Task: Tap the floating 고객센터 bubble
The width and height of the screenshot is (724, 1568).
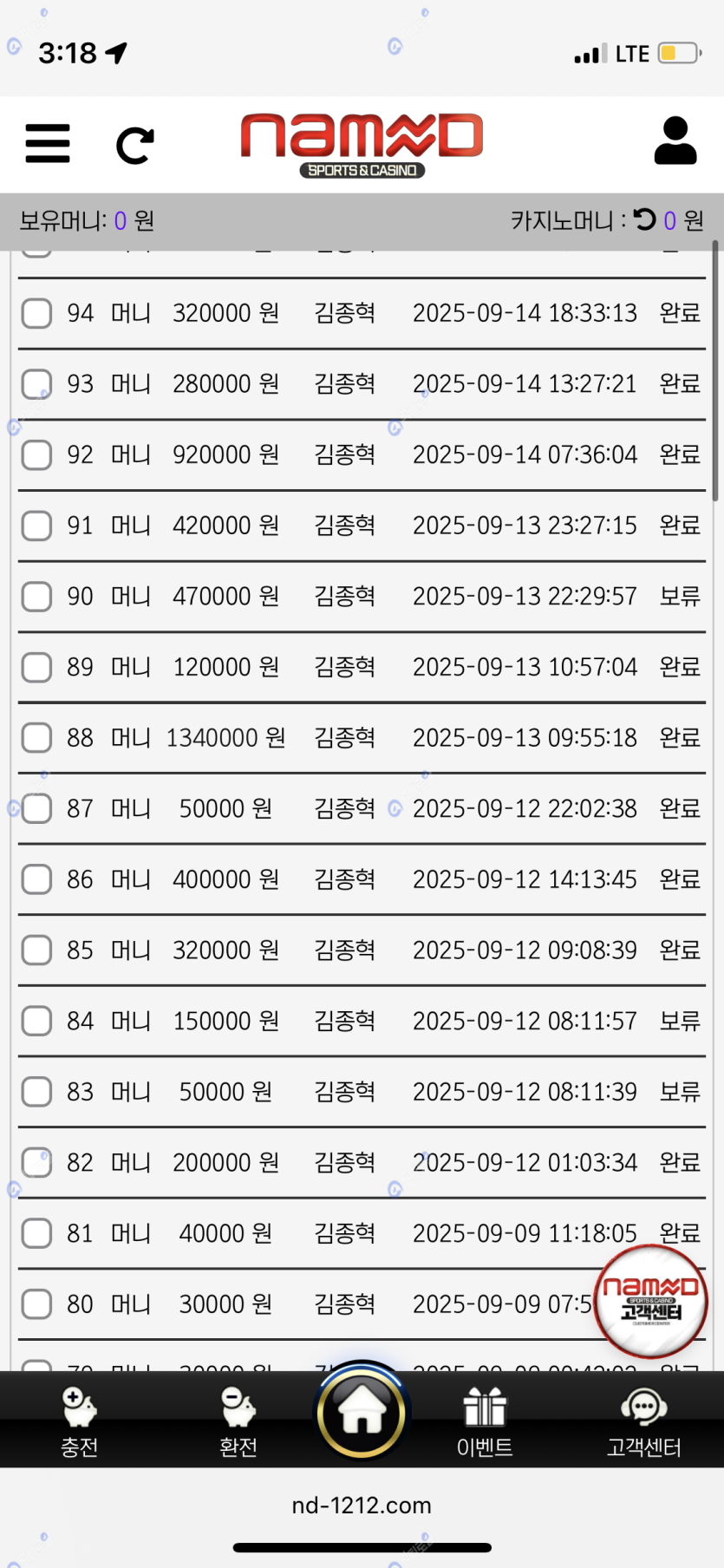Action: pyautogui.click(x=651, y=1301)
